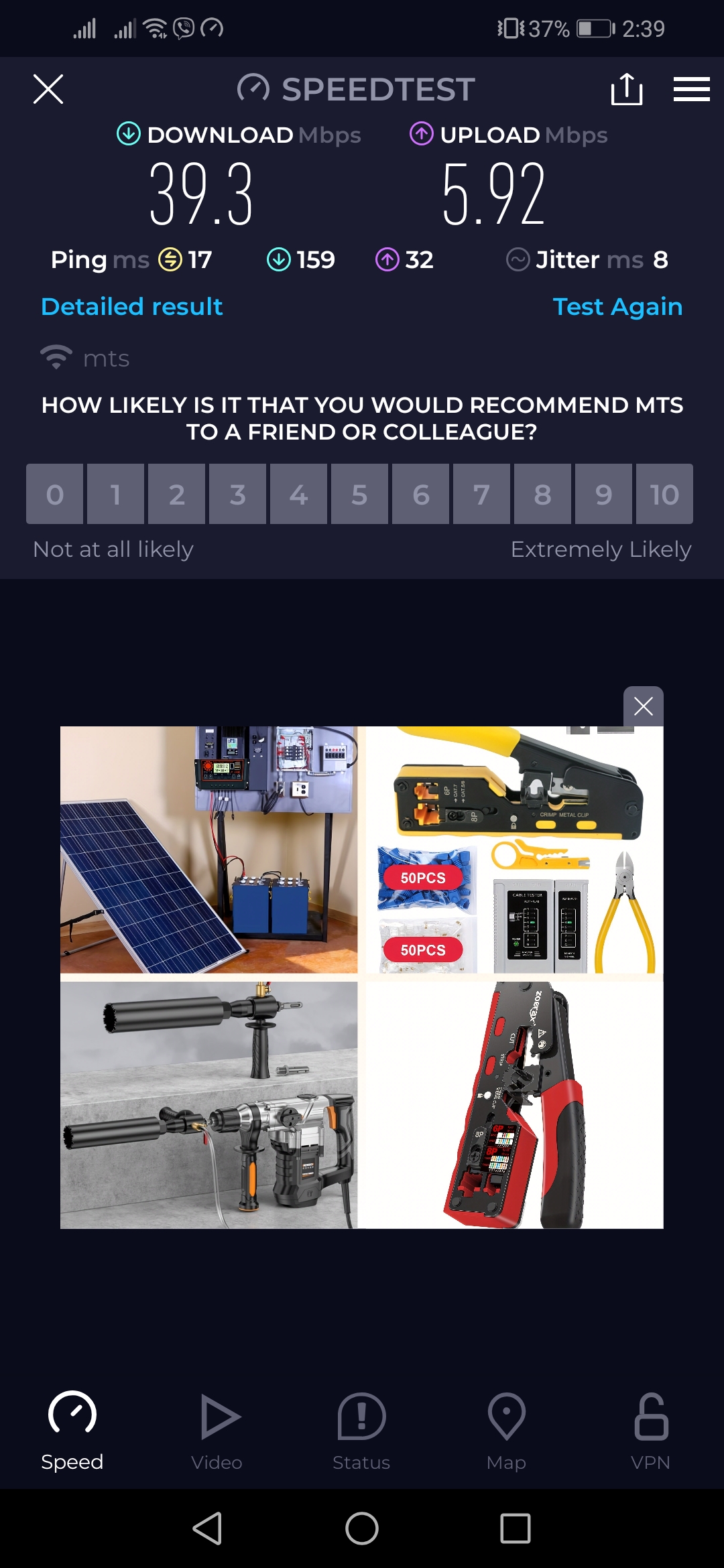
Task: Pick rating 7 for recommending MTS
Action: point(481,494)
